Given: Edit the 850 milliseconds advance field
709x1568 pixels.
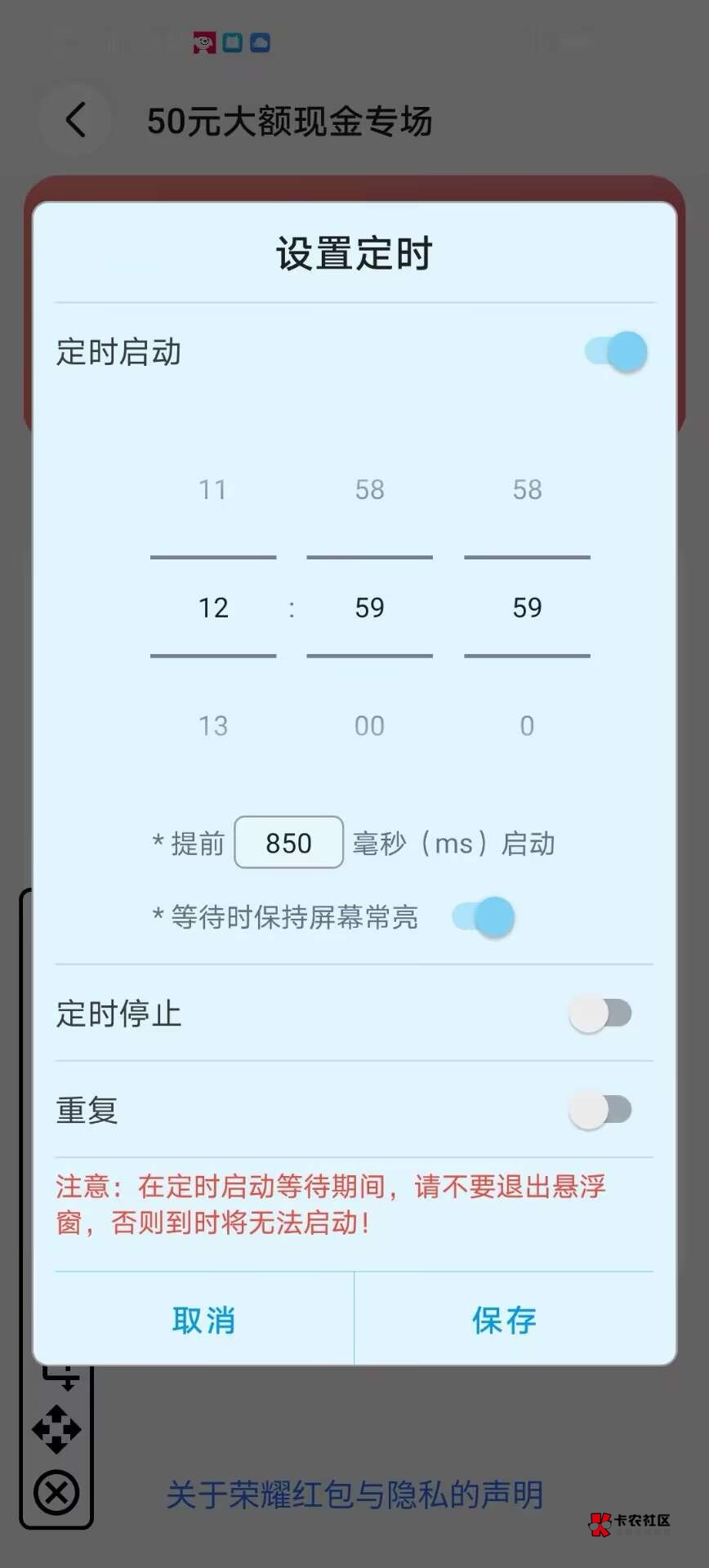Looking at the screenshot, I should [288, 842].
